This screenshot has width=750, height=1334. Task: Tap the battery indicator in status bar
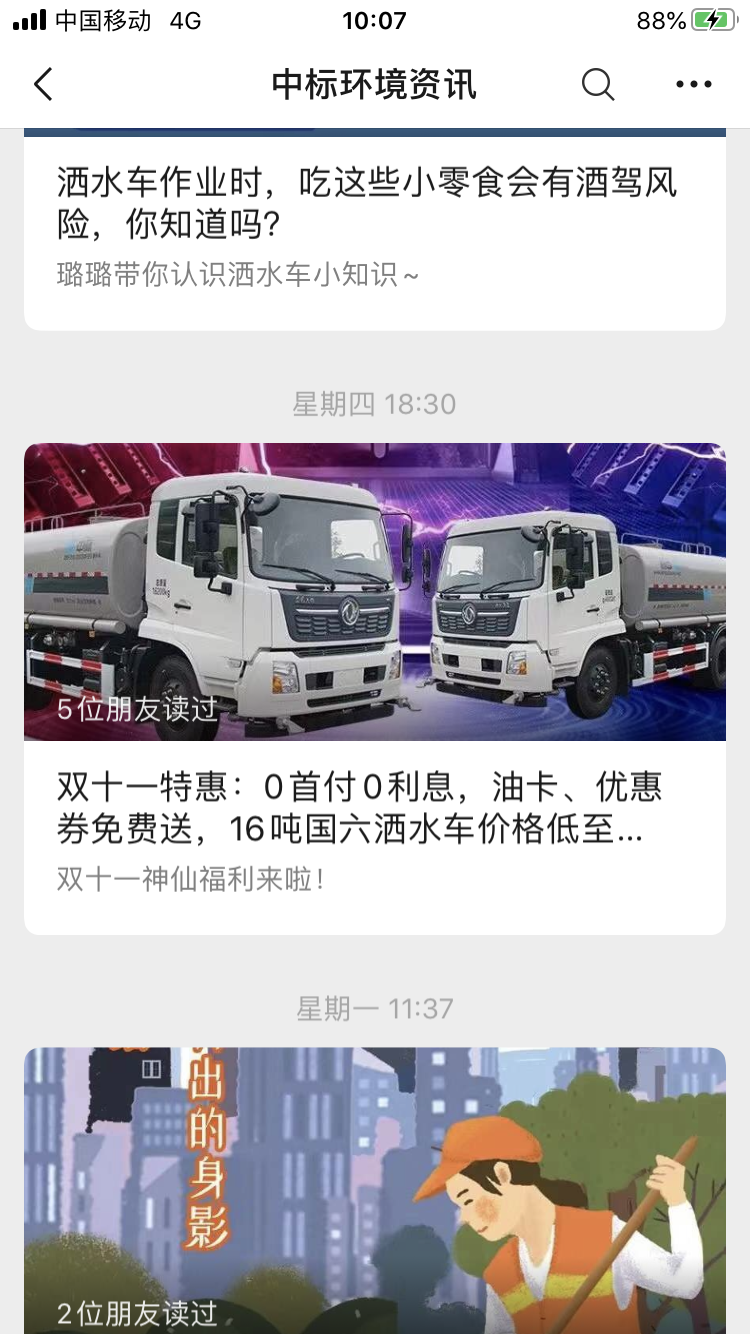714,18
